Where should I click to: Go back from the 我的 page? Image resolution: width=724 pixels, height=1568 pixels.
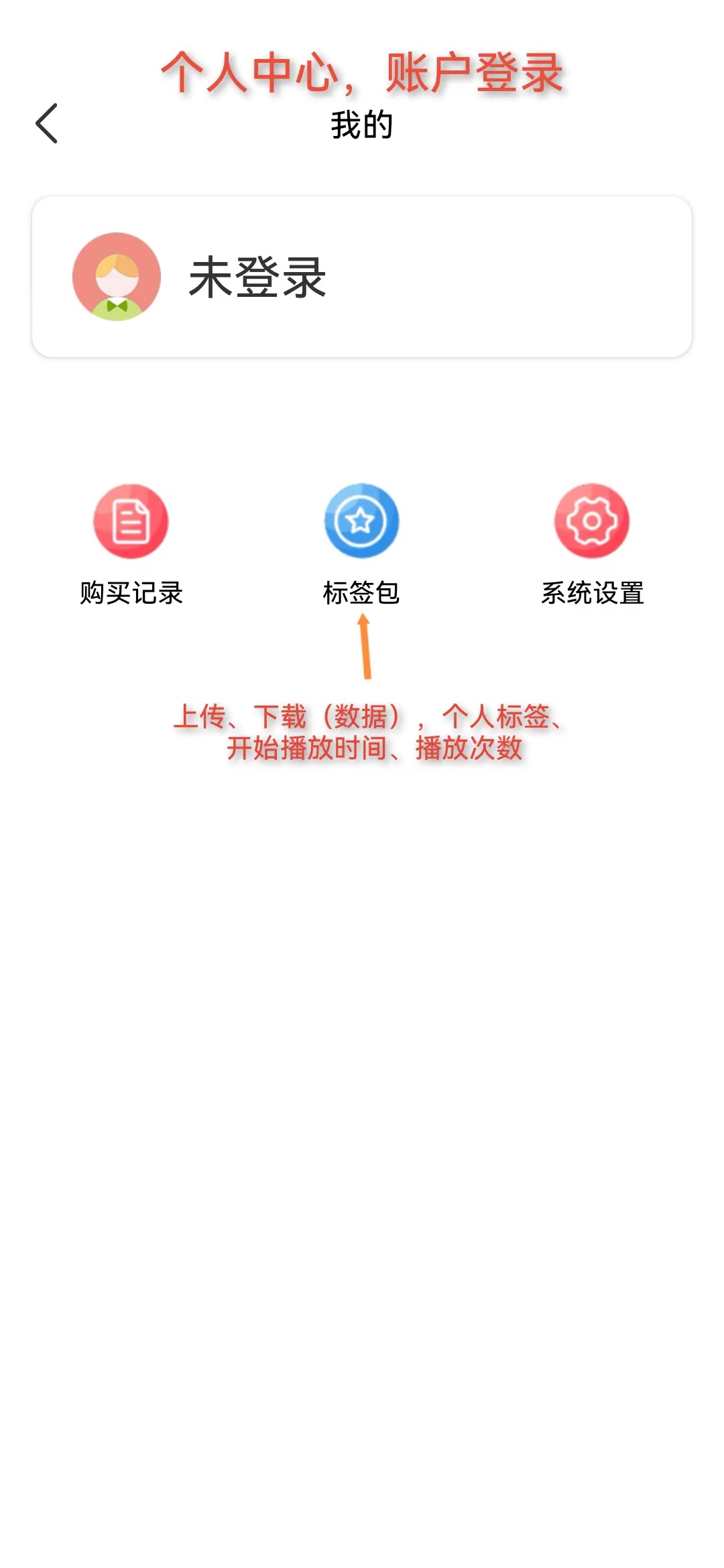(47, 124)
